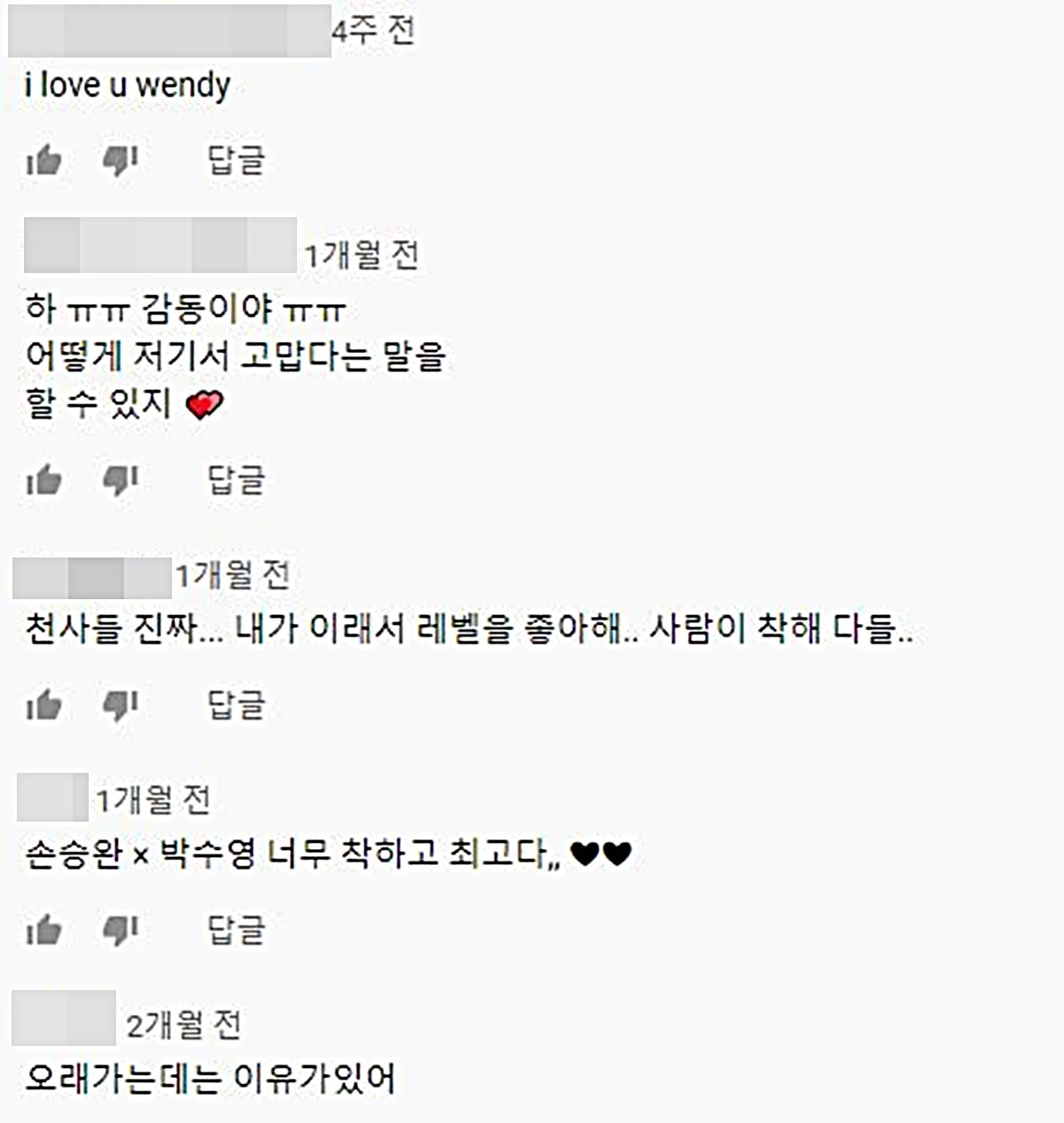Screen dimensions: 1064x1123
Task: Tap 답글 under the "감동이야" comment
Action: click(x=236, y=480)
